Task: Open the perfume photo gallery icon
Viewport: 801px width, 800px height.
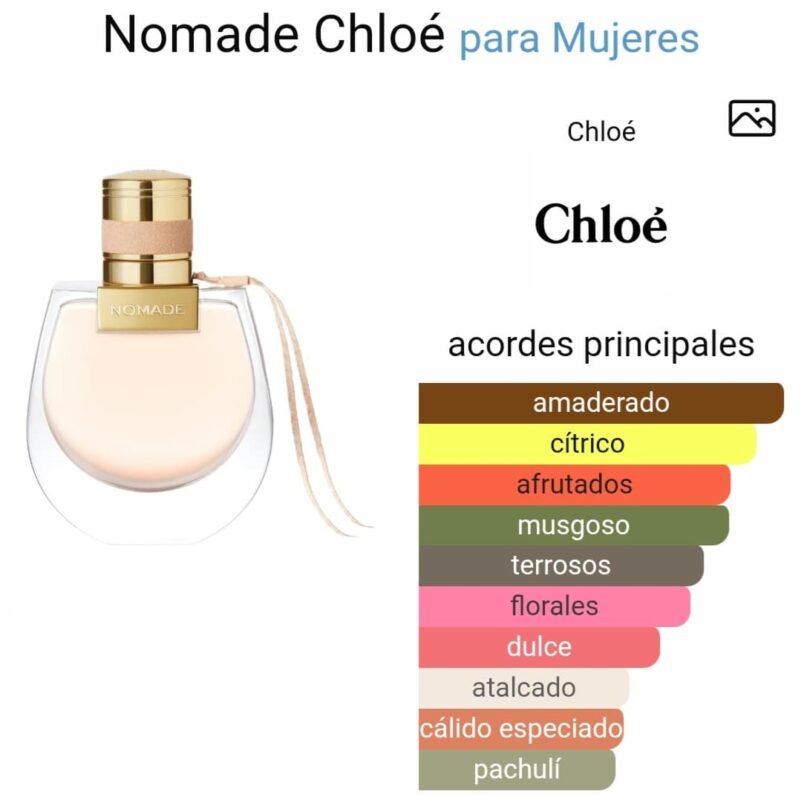Action: pos(752,119)
